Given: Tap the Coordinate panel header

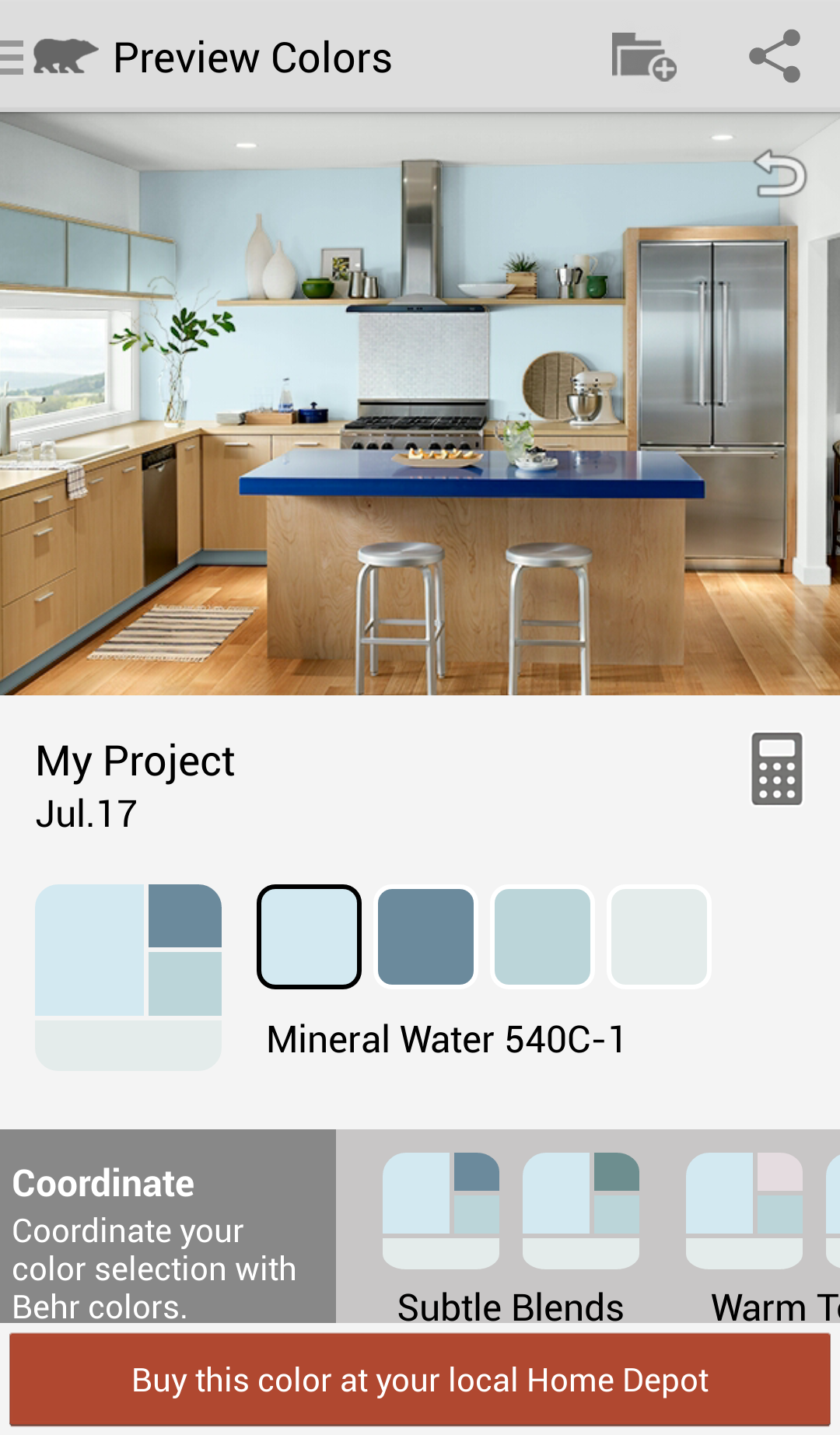Looking at the screenshot, I should (x=103, y=1181).
